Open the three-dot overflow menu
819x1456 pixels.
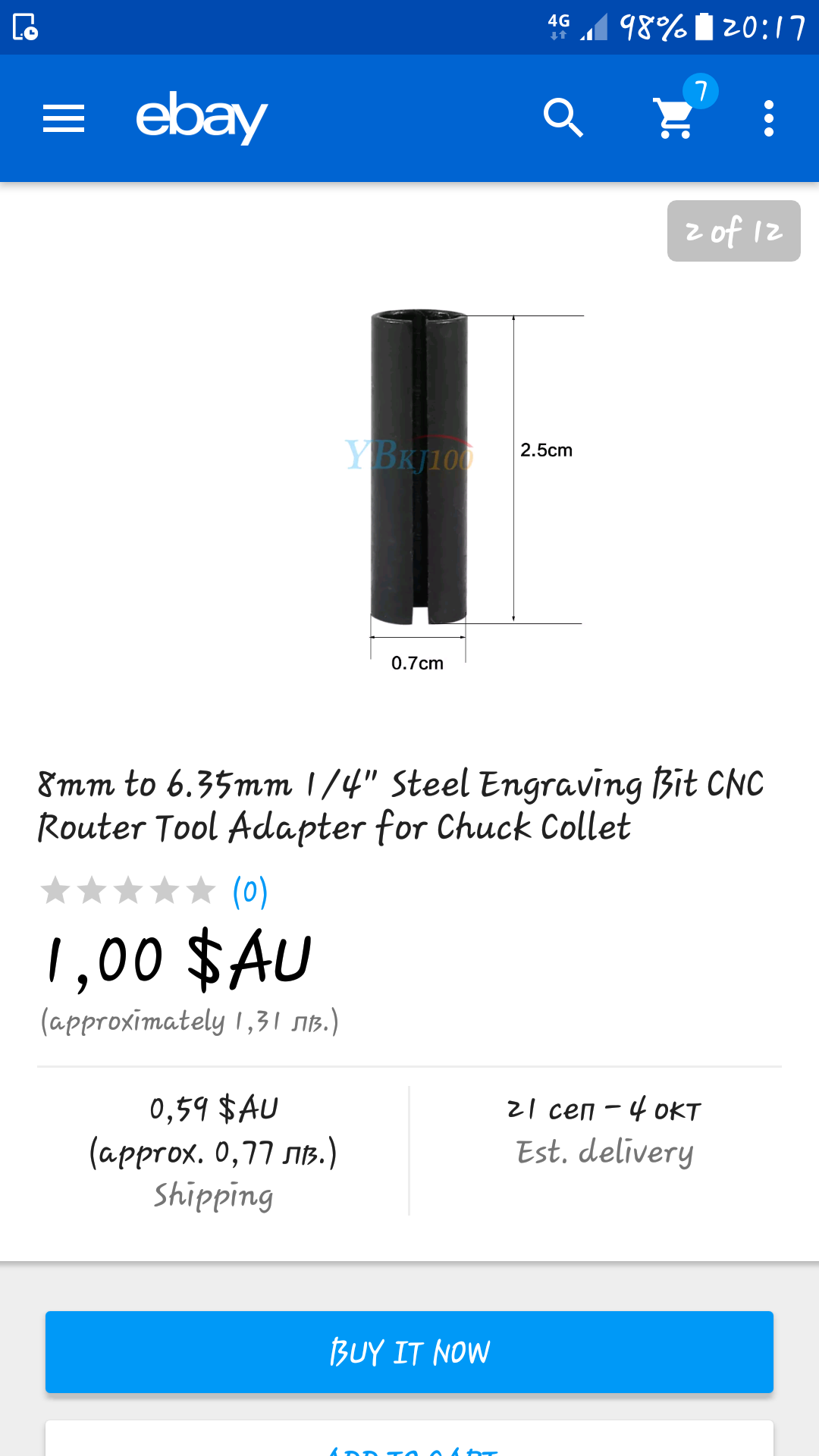pos(768,118)
